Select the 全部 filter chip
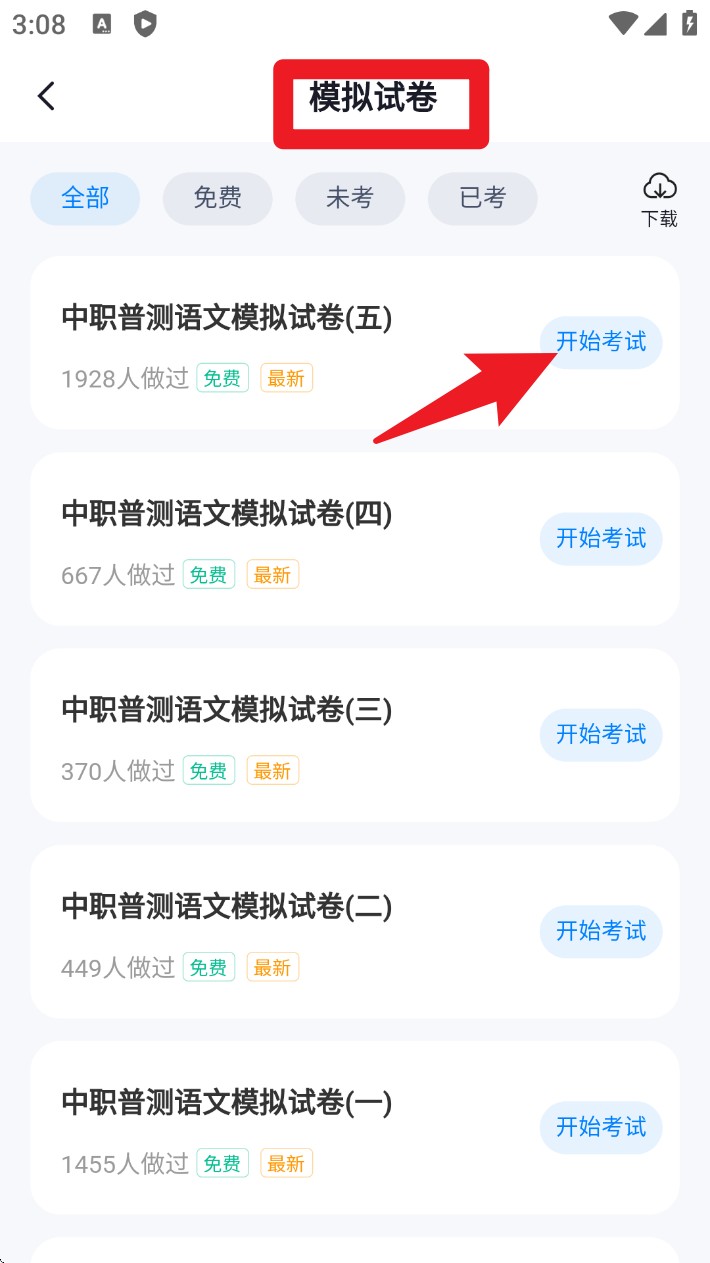 coord(85,198)
